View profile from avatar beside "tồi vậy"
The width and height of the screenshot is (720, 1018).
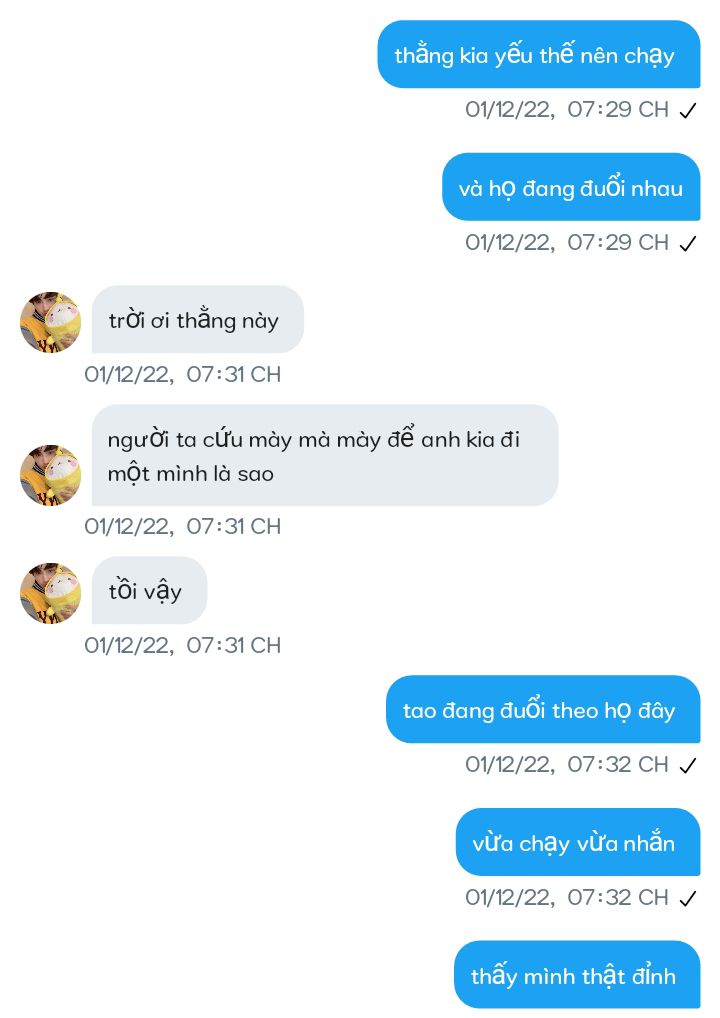pyautogui.click(x=51, y=593)
